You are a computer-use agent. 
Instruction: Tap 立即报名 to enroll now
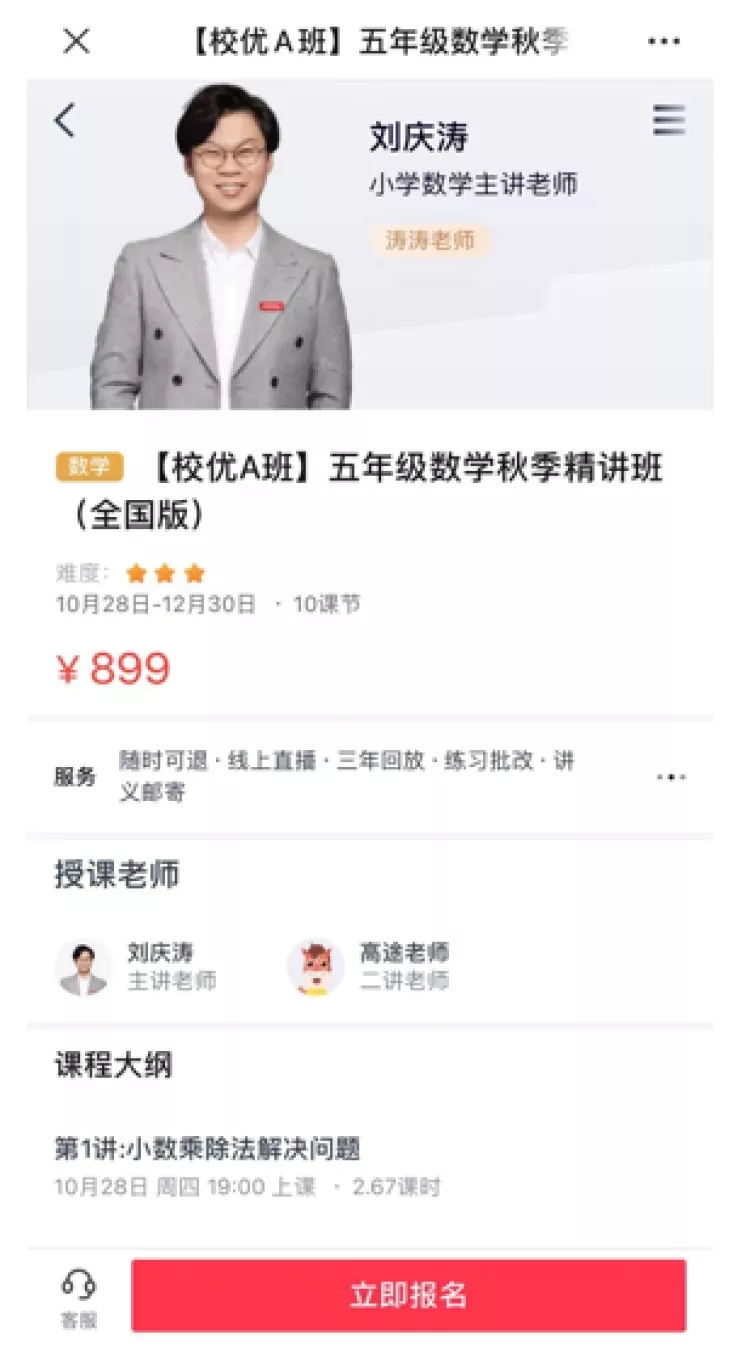coord(408,1295)
